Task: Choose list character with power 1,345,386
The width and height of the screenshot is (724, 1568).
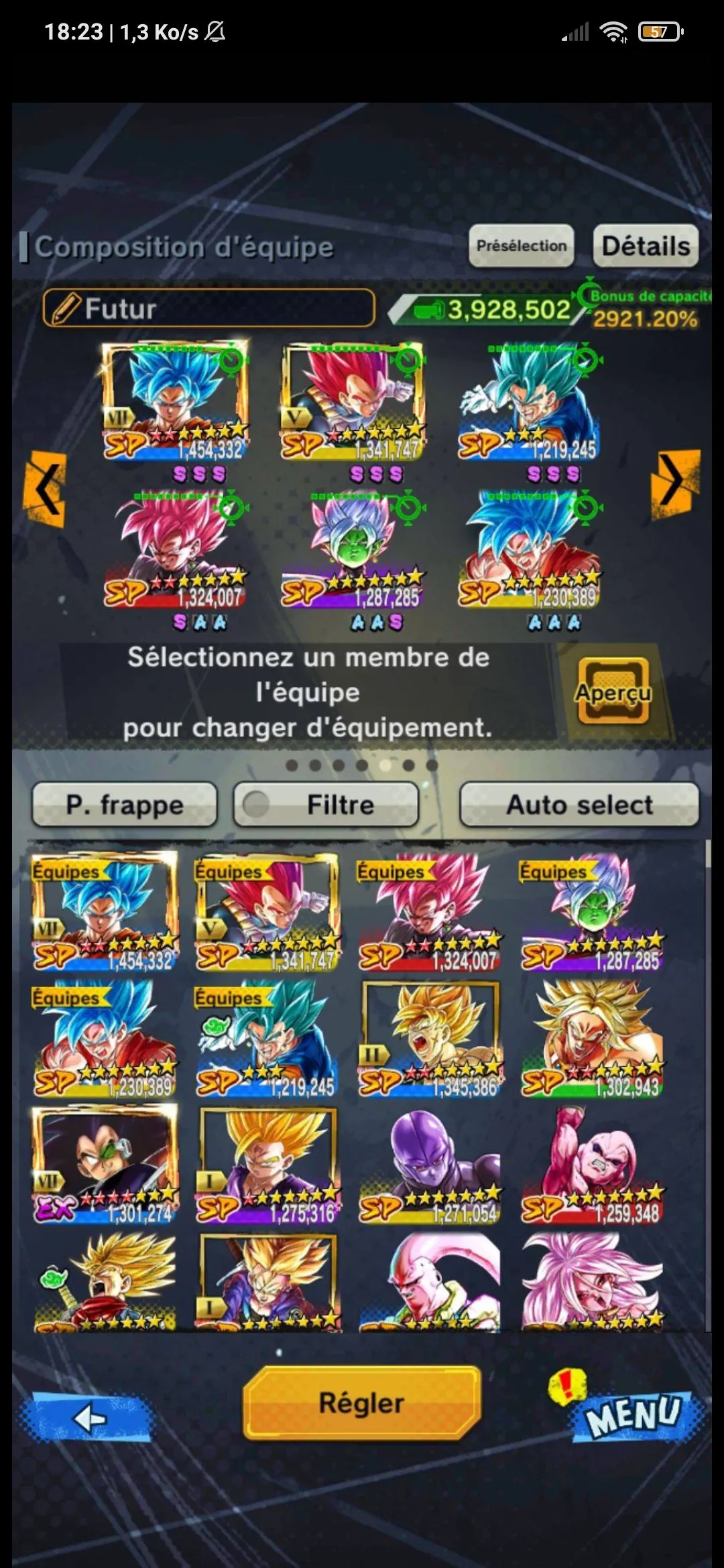Action: (430, 1039)
